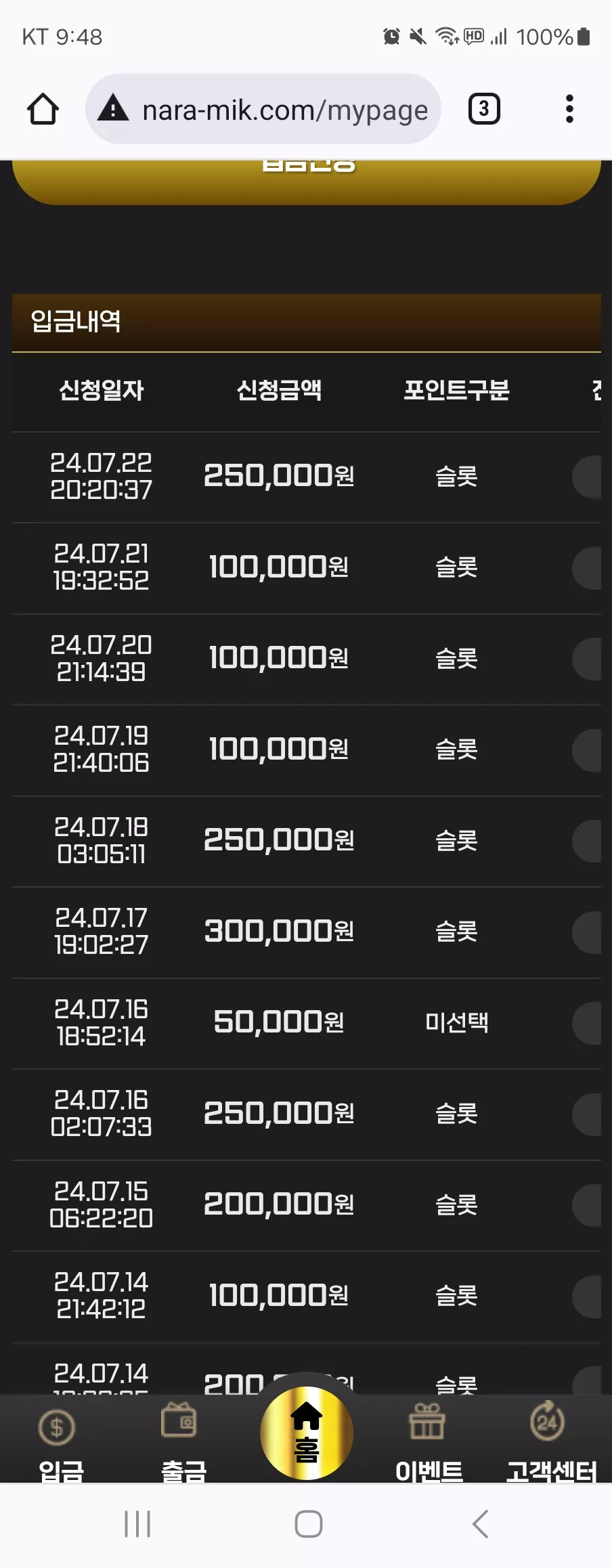Go back with system back button
The image size is (612, 1568).
coord(480,1524)
